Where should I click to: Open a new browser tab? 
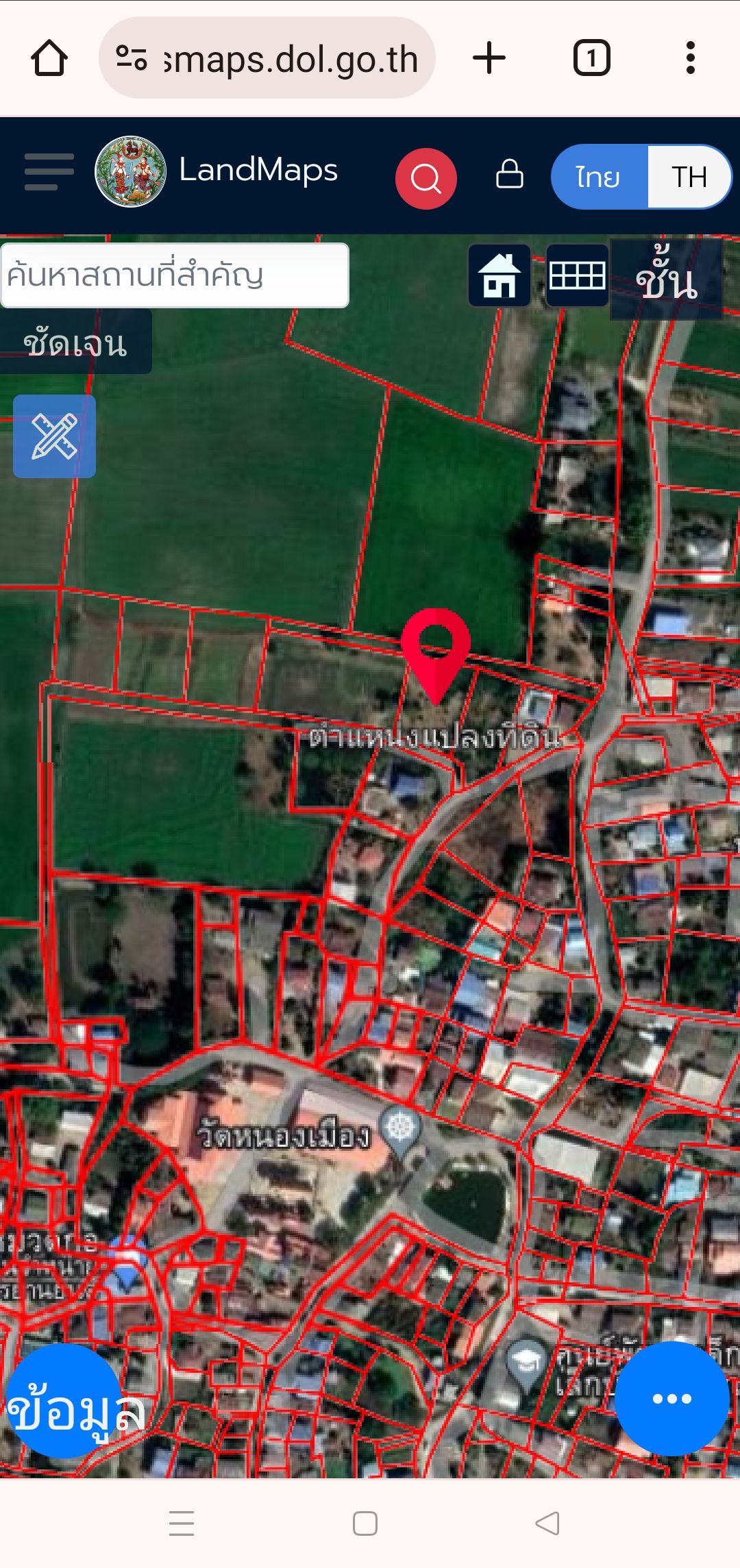point(489,58)
